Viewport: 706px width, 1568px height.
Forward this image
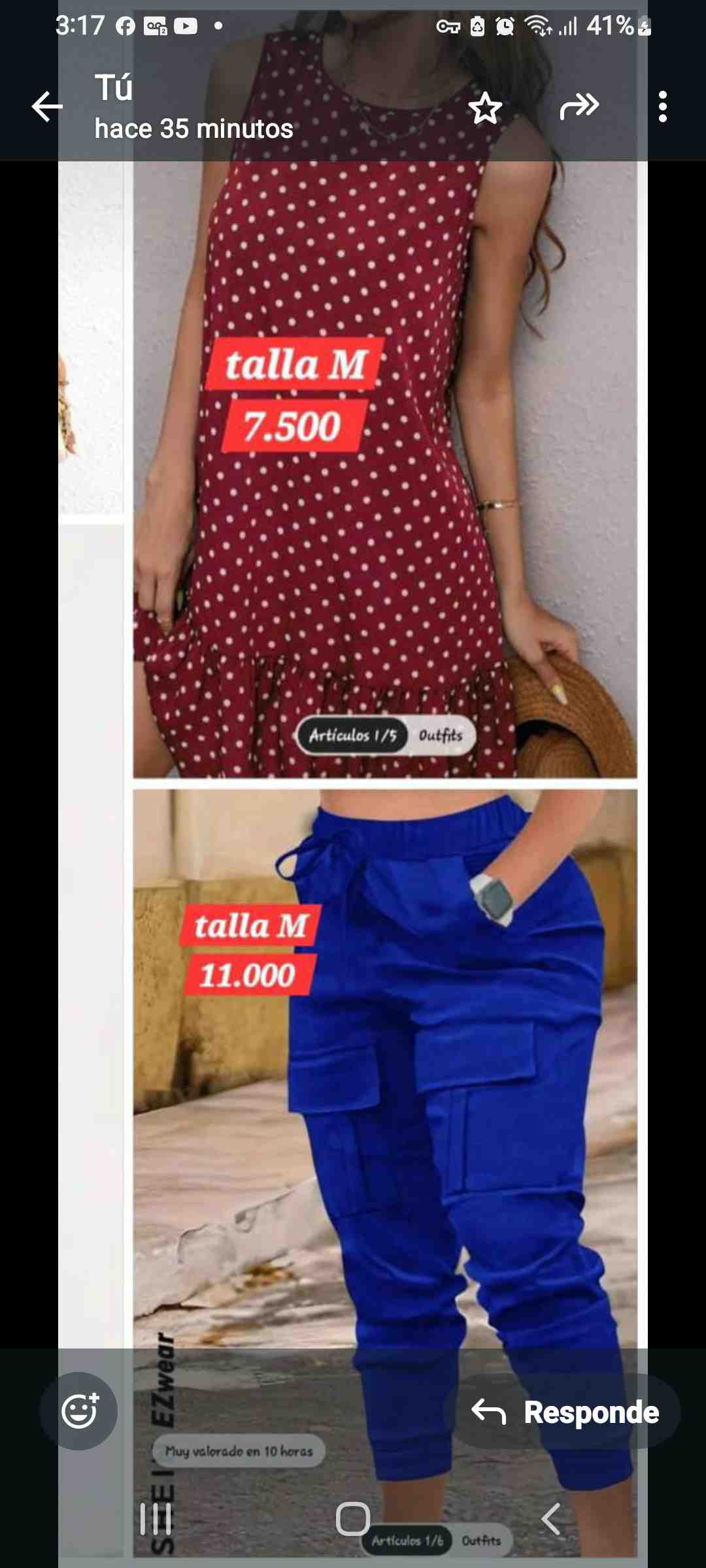pos(579,106)
